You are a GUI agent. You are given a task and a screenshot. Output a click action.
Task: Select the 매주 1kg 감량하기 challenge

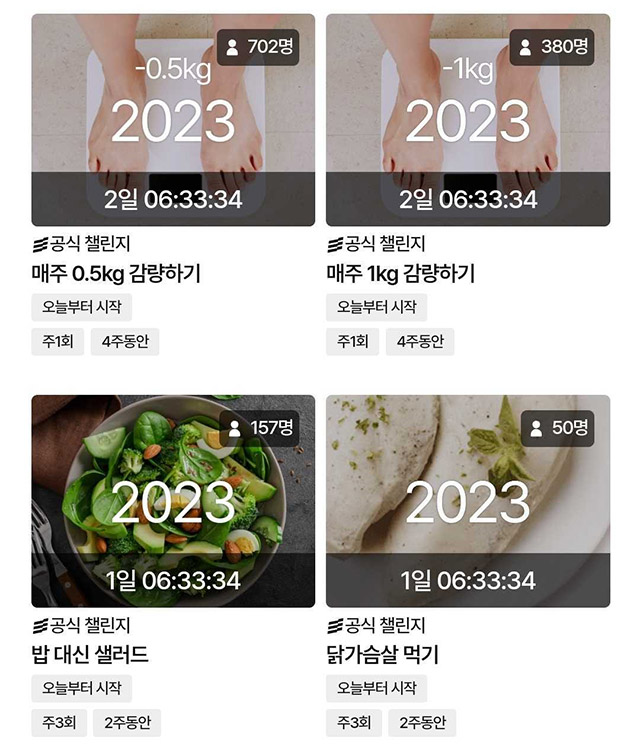pyautogui.click(x=468, y=120)
